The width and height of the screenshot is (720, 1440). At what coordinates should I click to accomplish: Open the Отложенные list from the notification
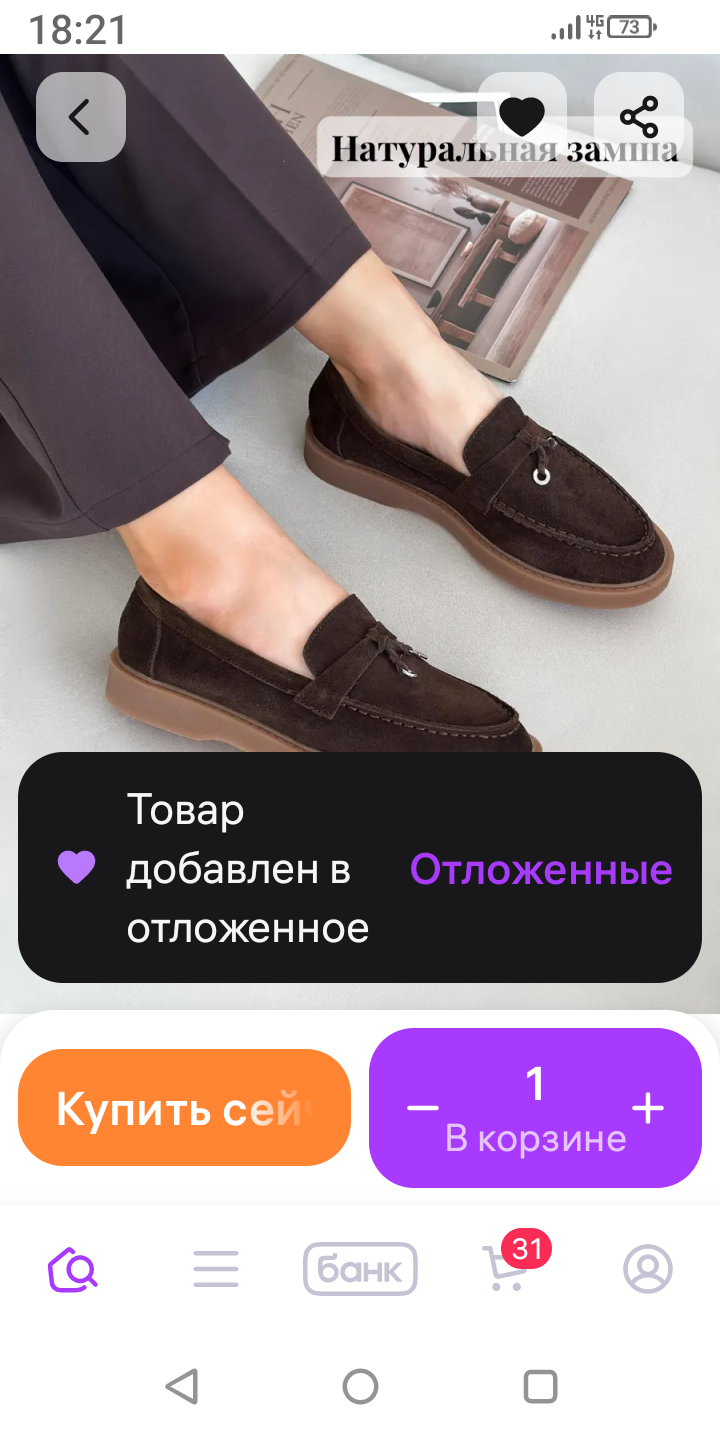click(541, 870)
